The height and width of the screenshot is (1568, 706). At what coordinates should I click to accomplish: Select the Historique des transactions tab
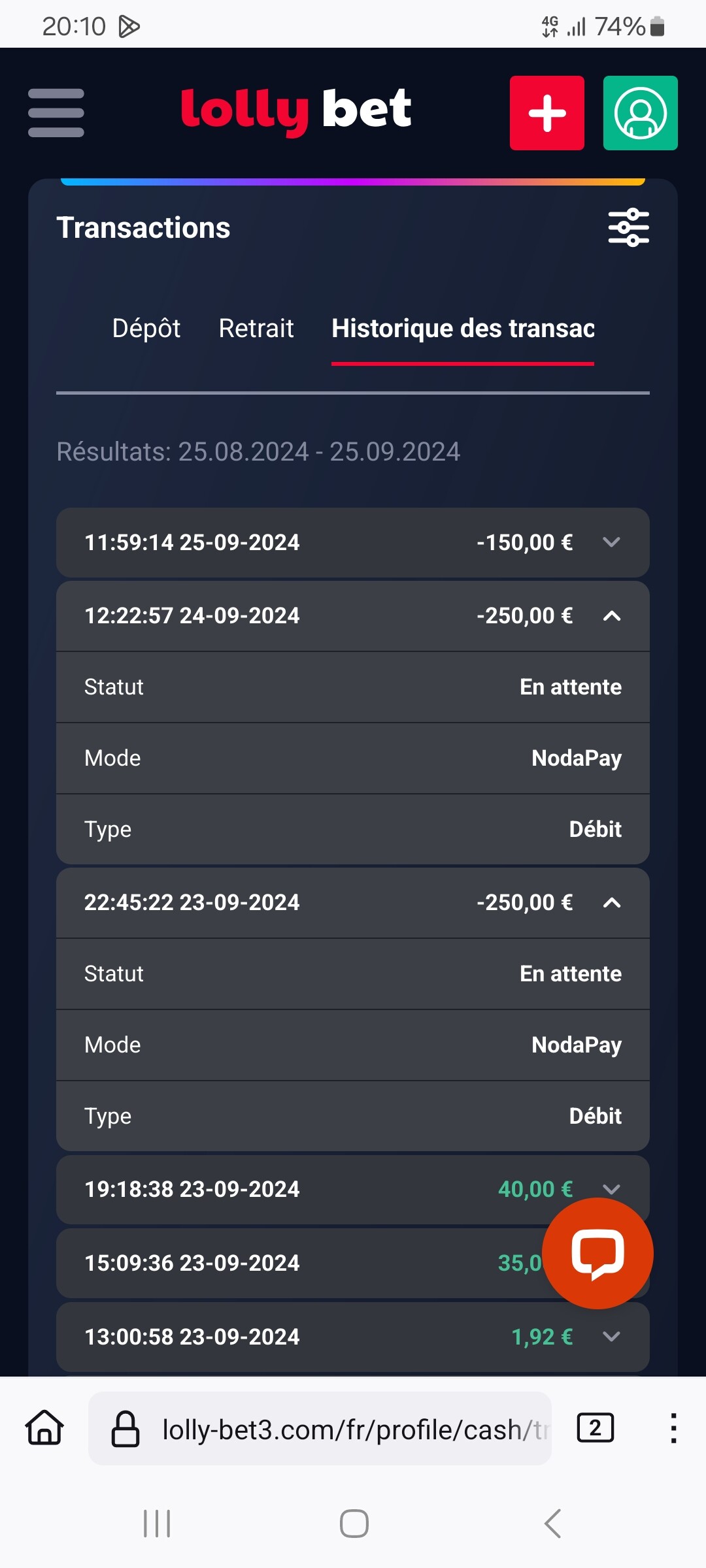[x=462, y=328]
